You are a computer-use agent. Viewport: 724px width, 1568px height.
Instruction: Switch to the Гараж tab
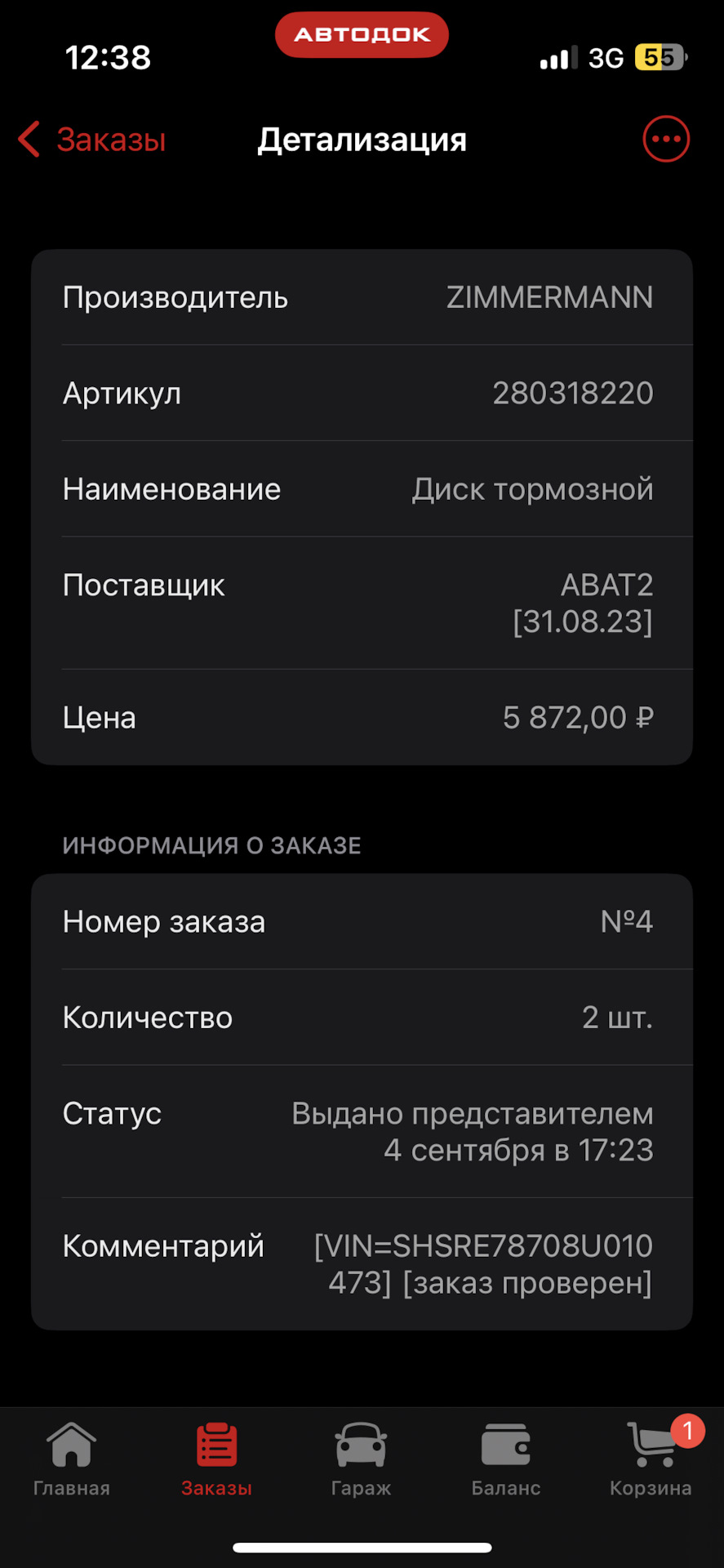click(x=361, y=1459)
